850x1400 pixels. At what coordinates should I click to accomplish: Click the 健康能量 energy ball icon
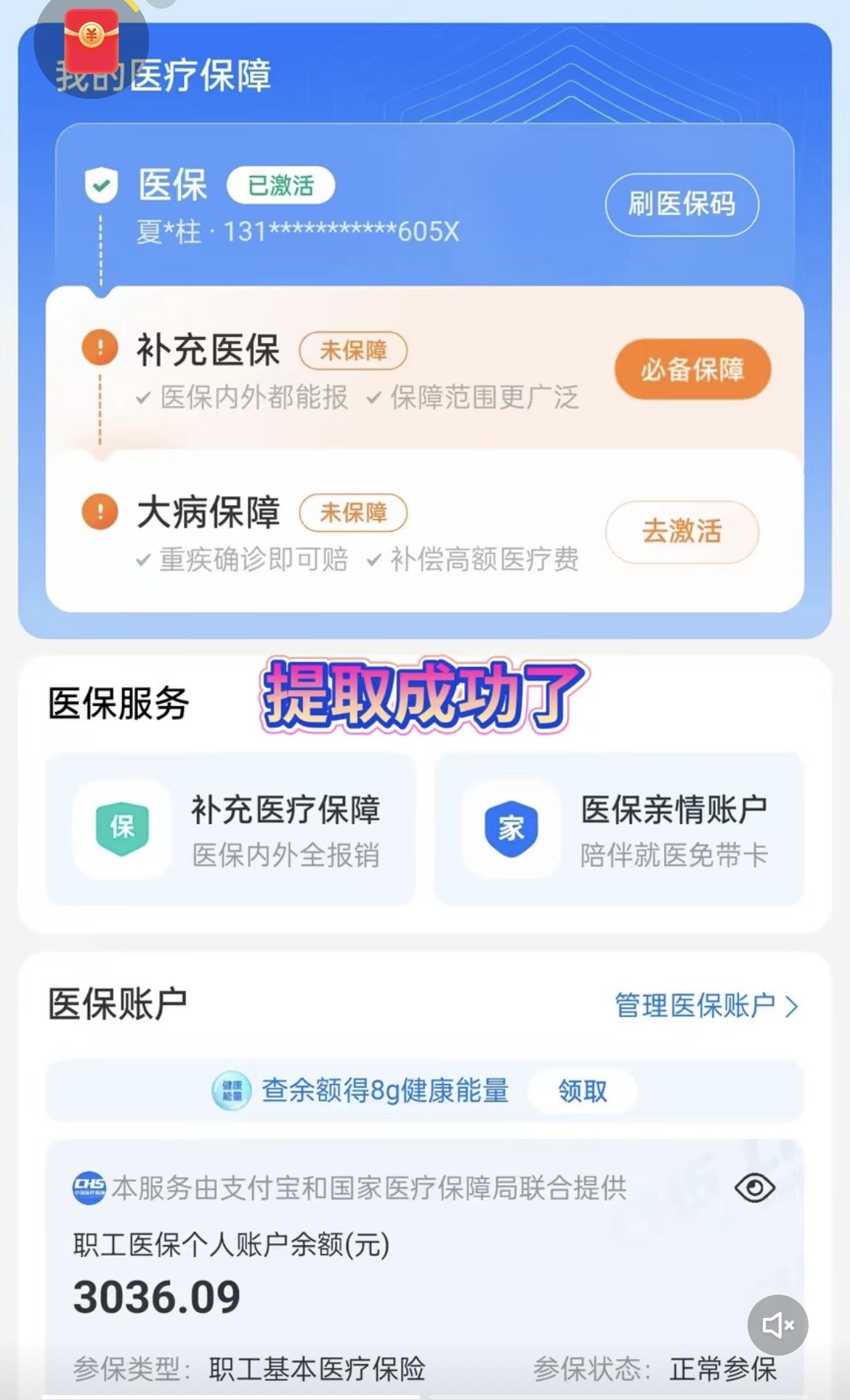pyautogui.click(x=230, y=1091)
